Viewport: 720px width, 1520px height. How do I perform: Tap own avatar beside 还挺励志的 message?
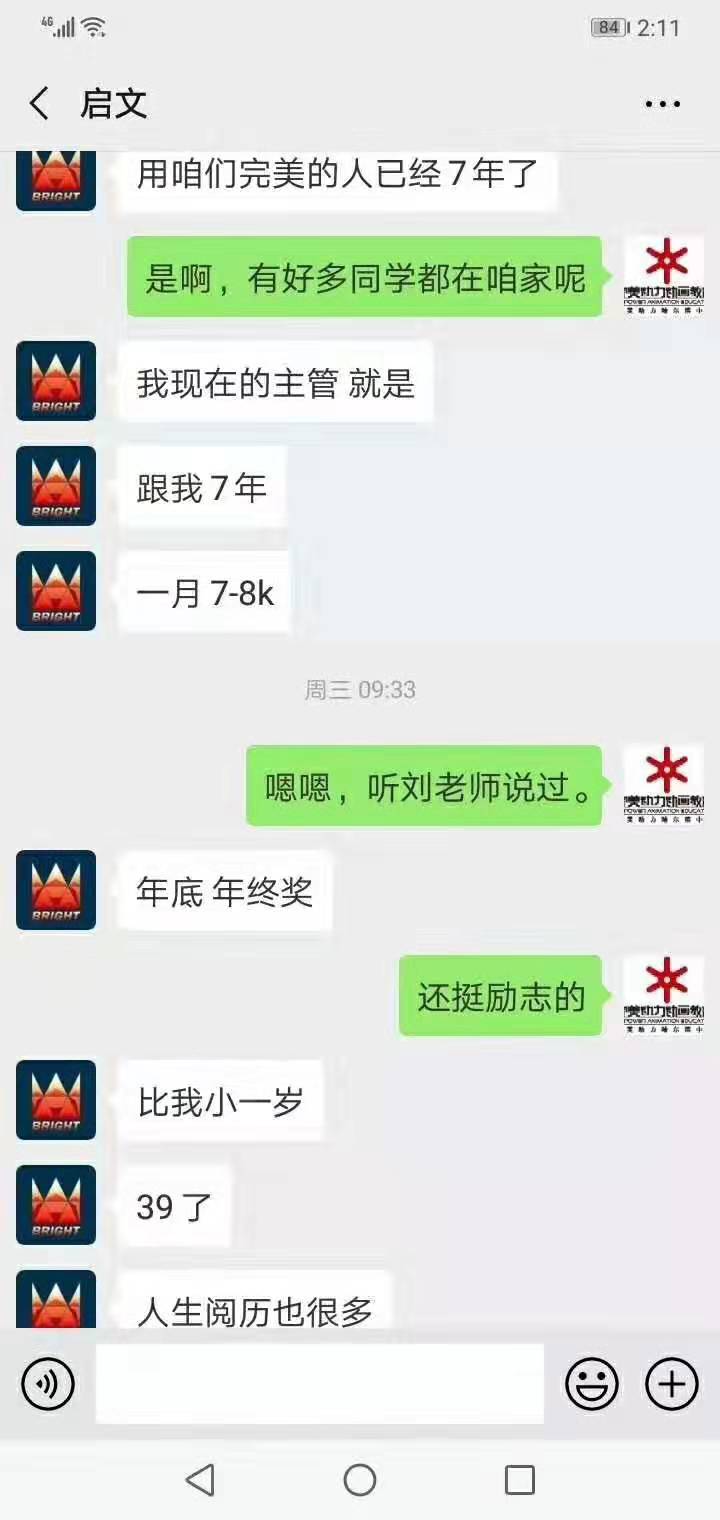coord(664,995)
